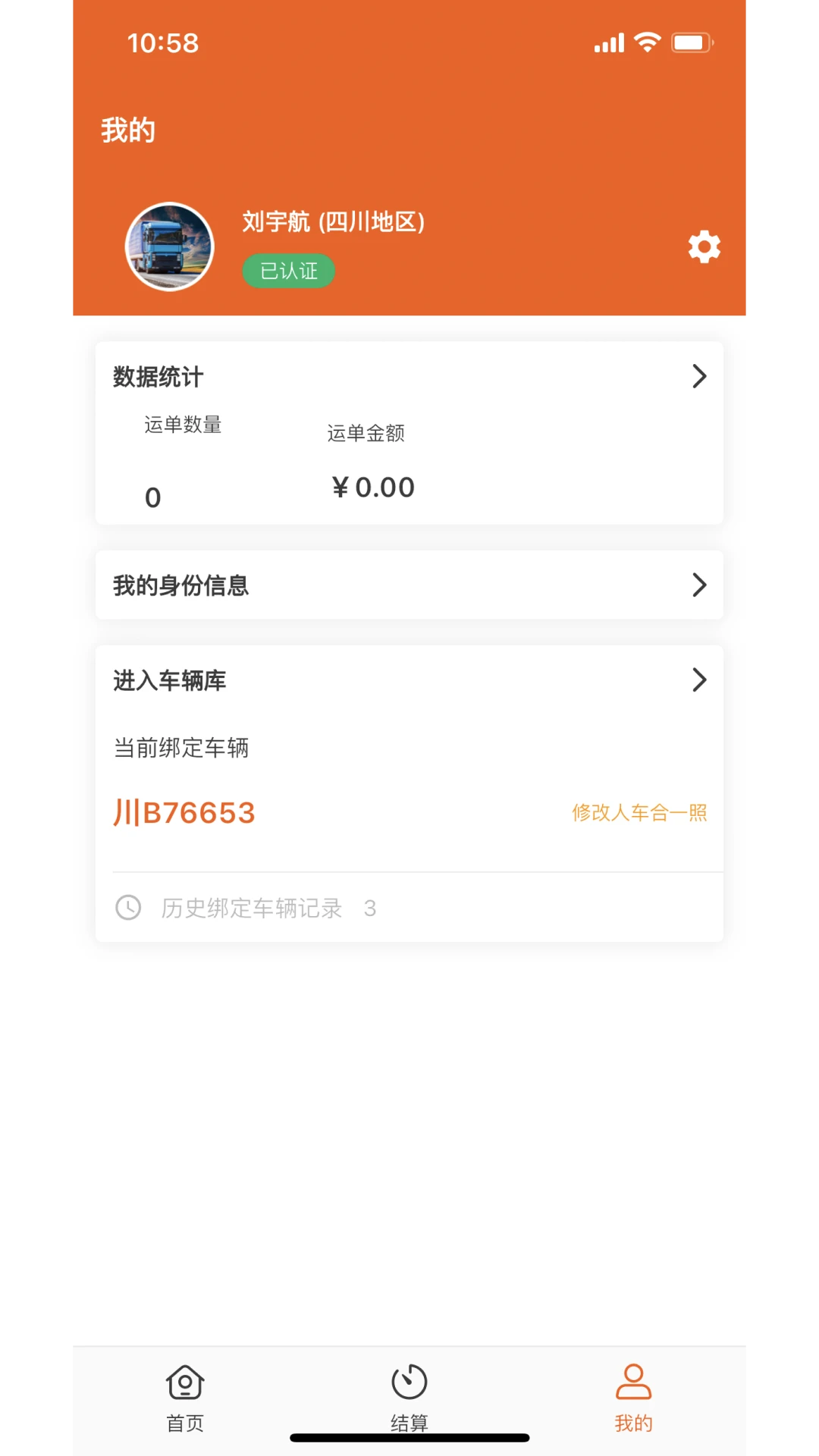Tap the 我的 profile icon
The image size is (819, 1456).
click(634, 1382)
